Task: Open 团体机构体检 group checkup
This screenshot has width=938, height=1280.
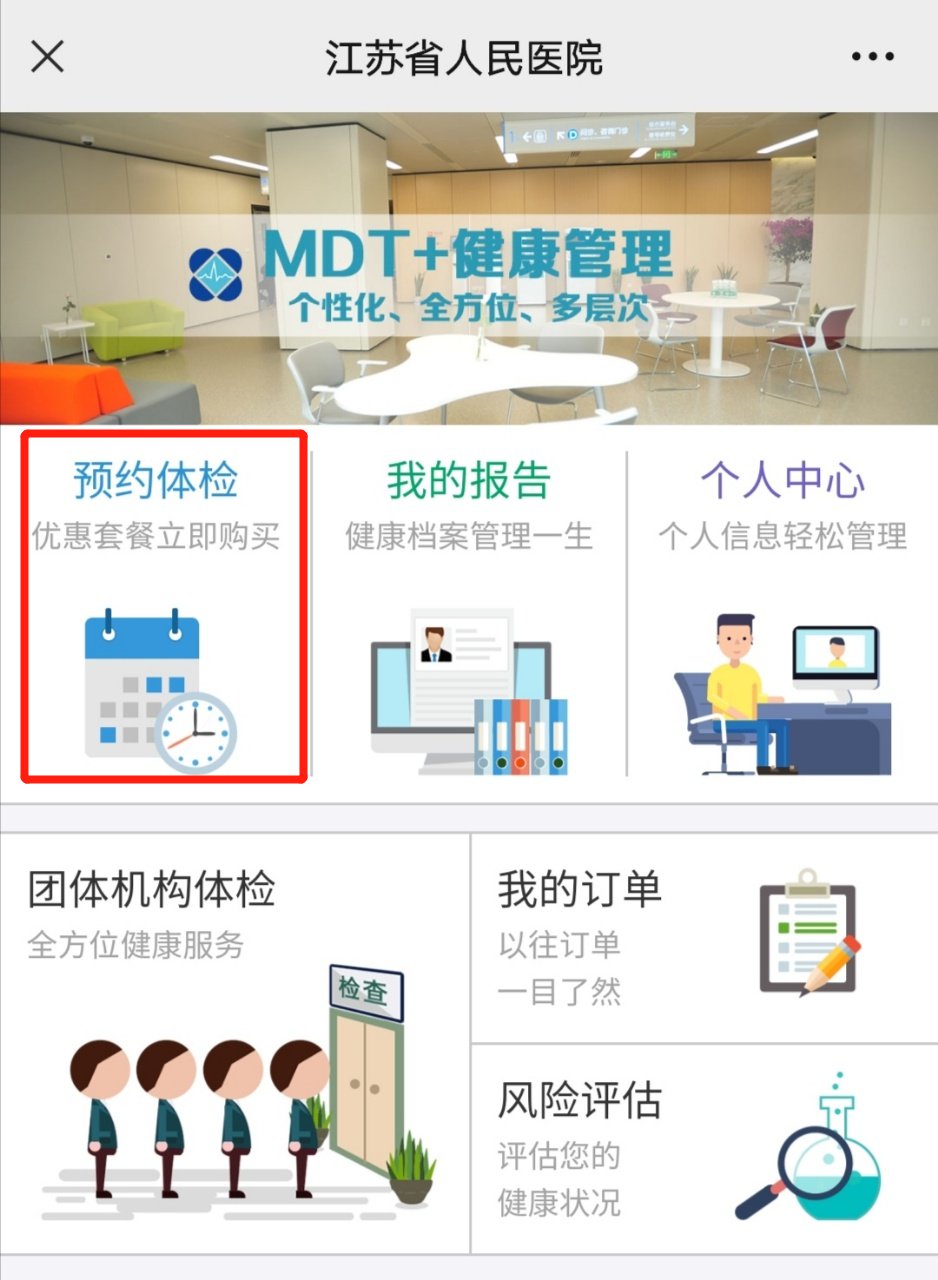Action: point(235,1040)
